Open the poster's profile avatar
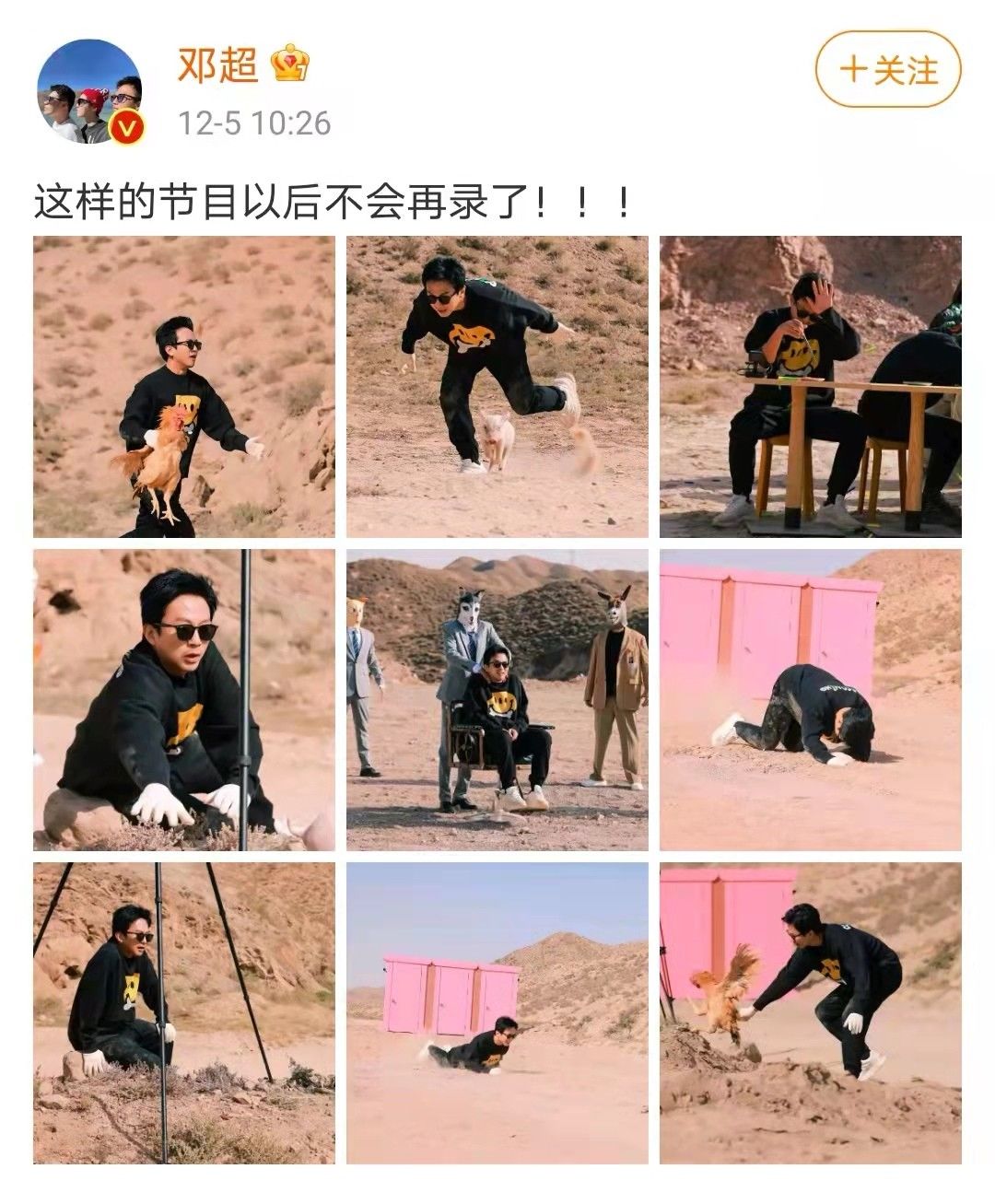Screen dimensions: 995x1204 click(x=89, y=91)
